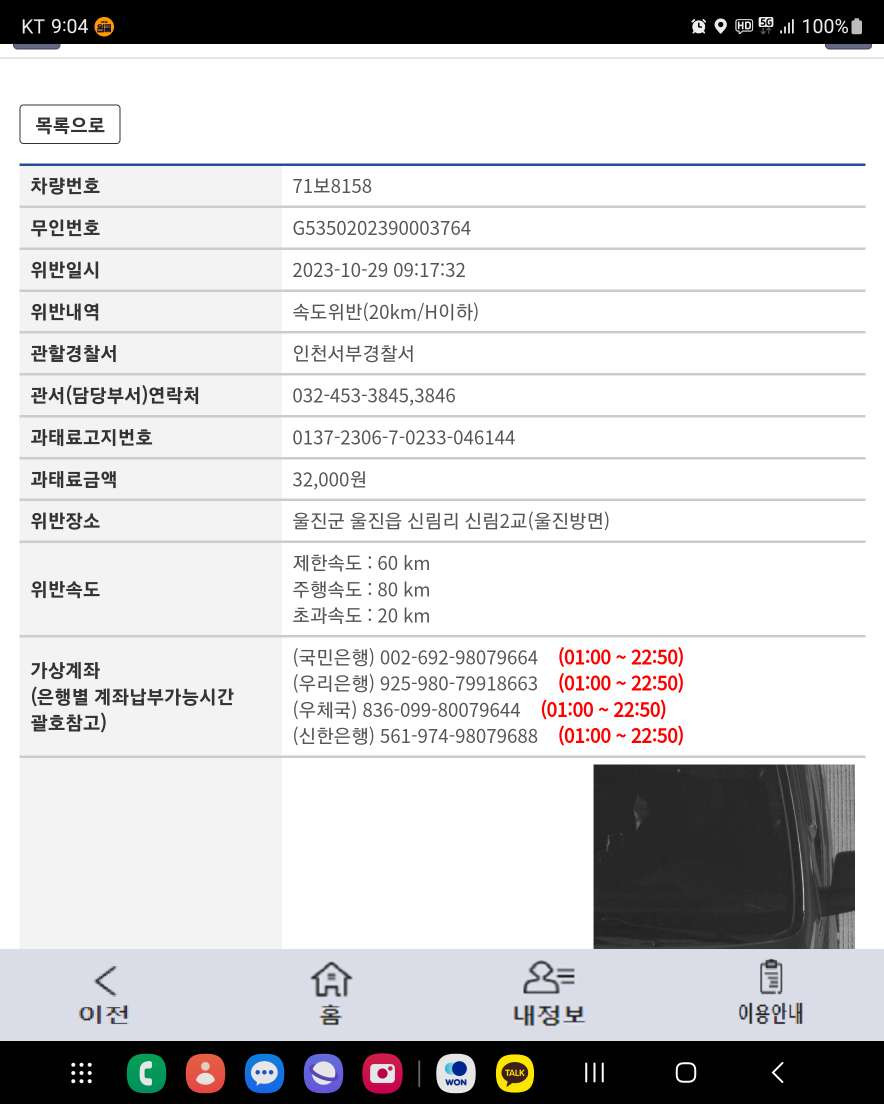Tap the 목록으로 button to return to list
Image resolution: width=884 pixels, height=1104 pixels.
tap(70, 125)
